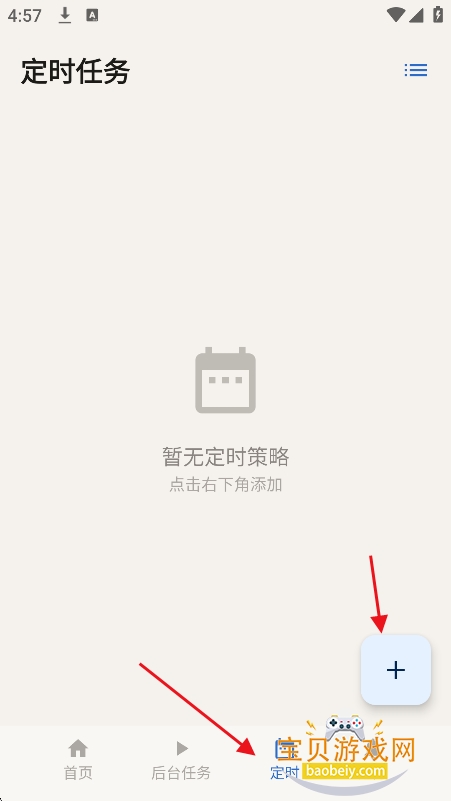Add a new scheduled task
The image size is (451, 801).
click(x=396, y=670)
